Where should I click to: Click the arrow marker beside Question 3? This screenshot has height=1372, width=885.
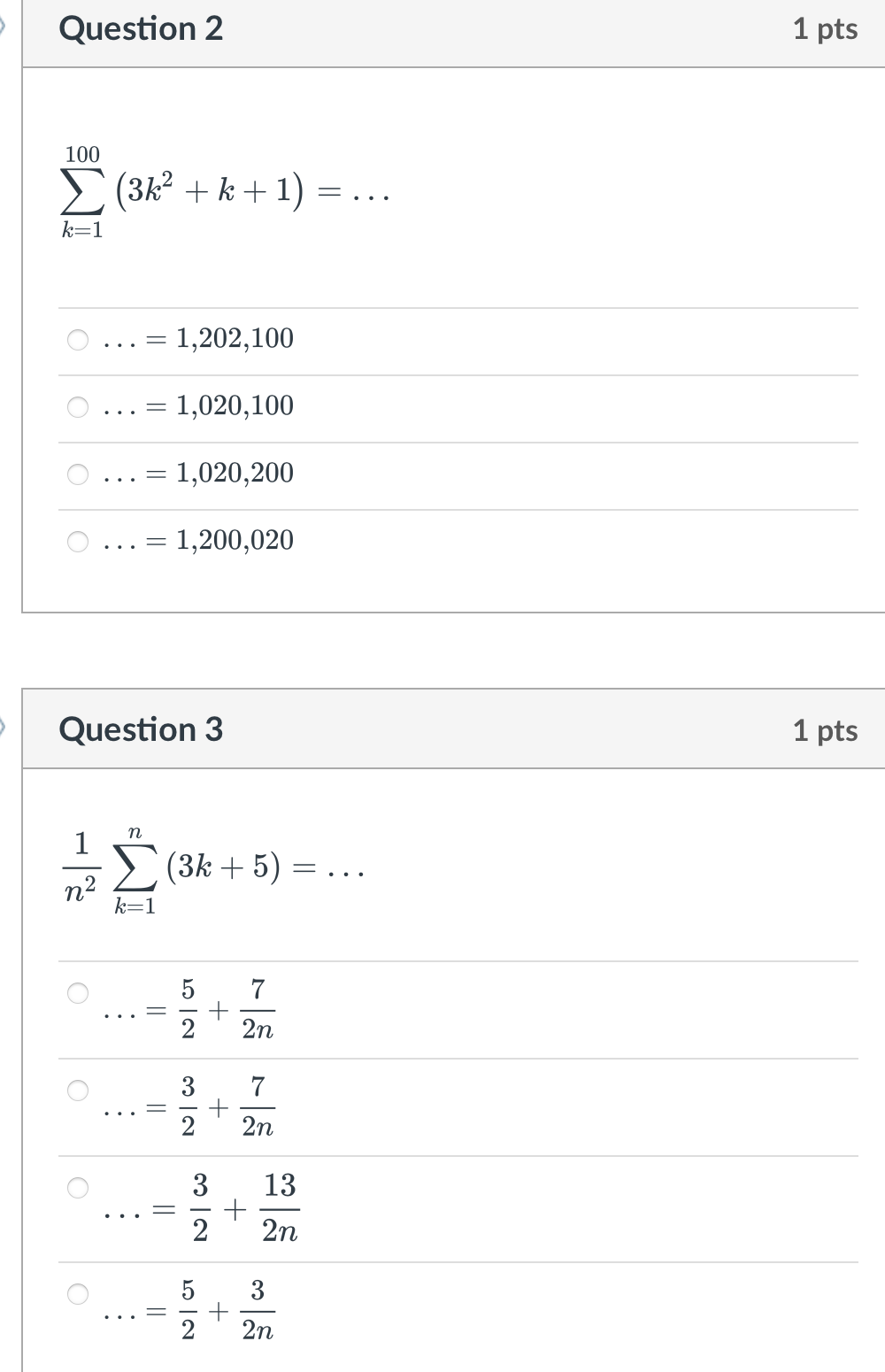(4, 728)
